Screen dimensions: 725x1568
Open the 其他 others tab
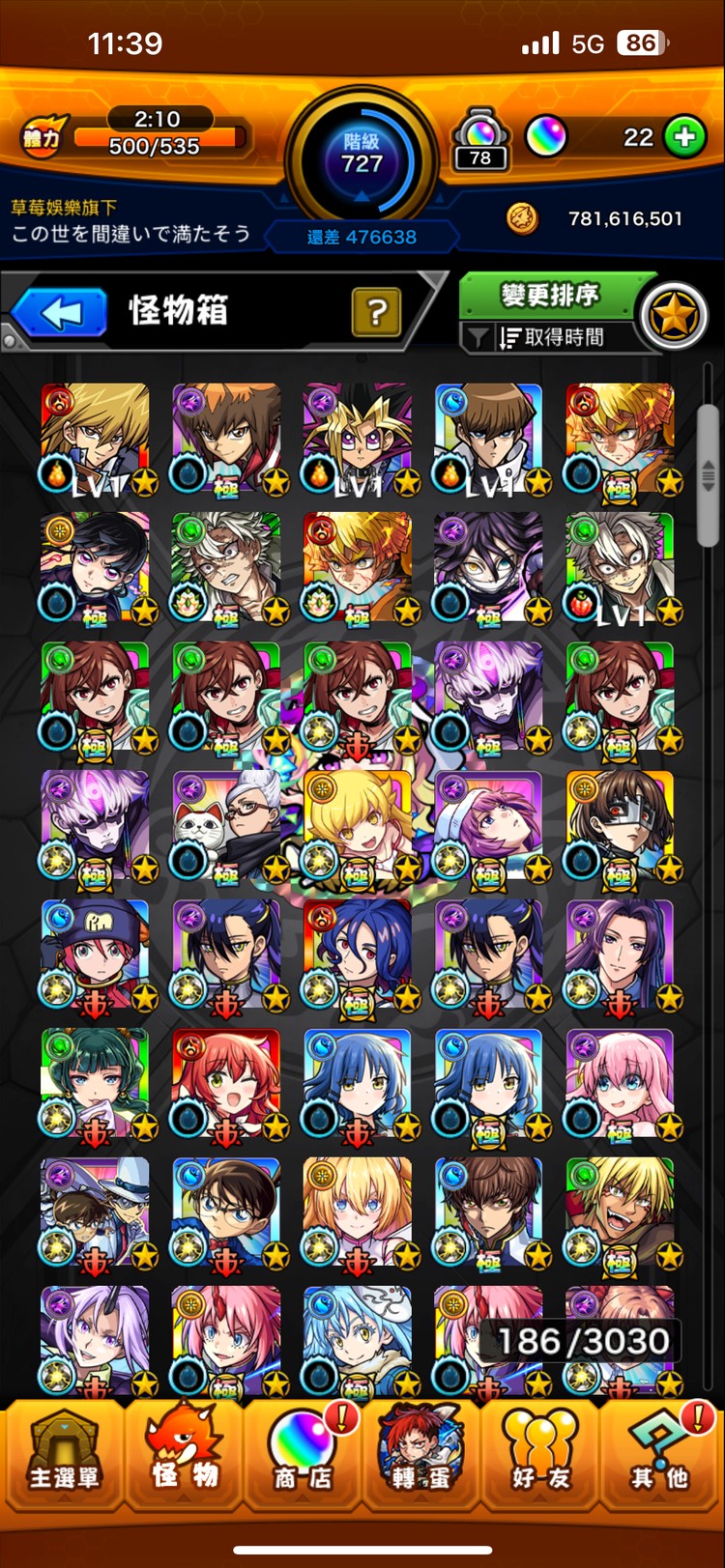(659, 1449)
